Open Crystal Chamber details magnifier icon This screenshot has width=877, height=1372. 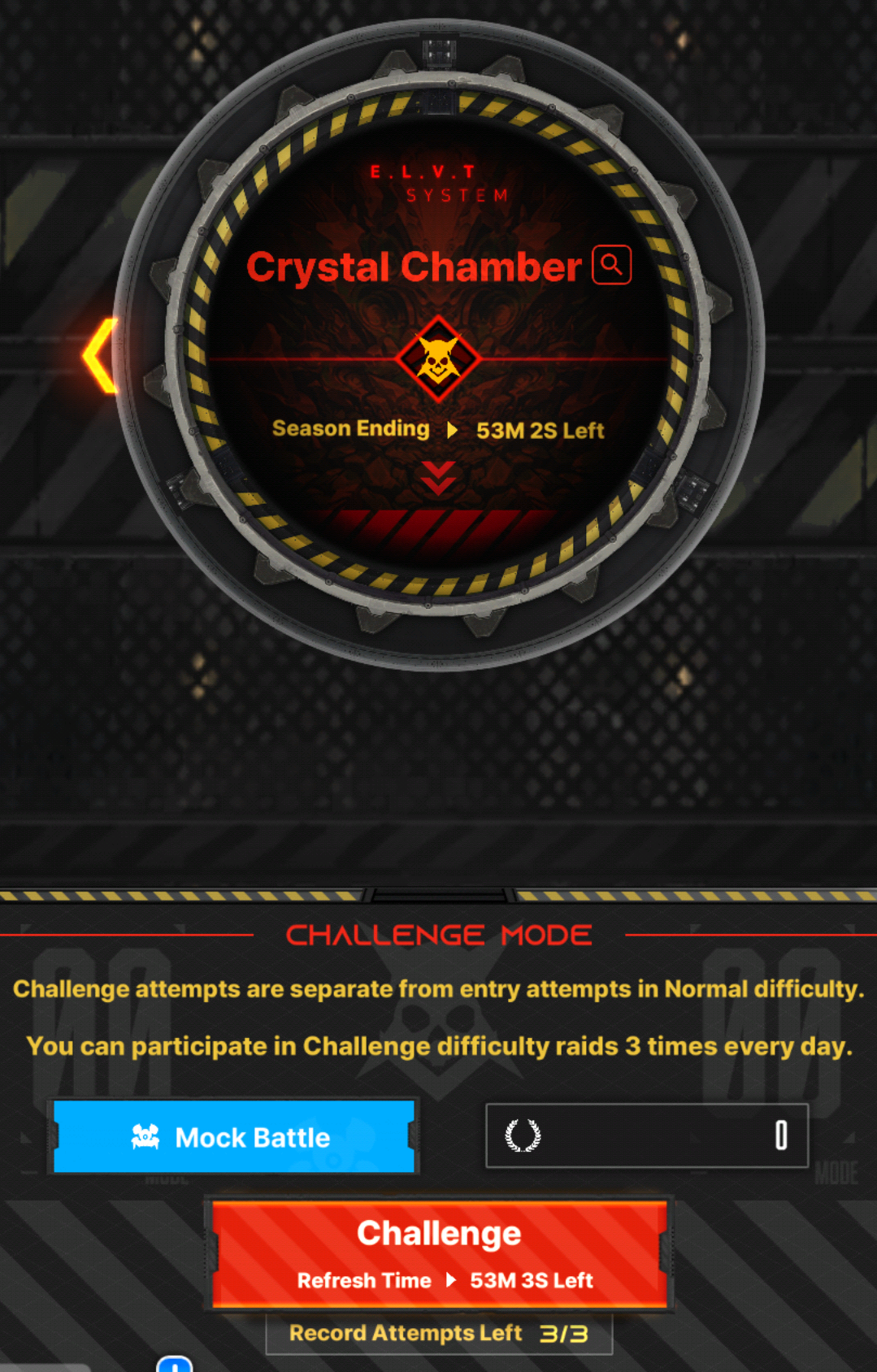[x=611, y=265]
